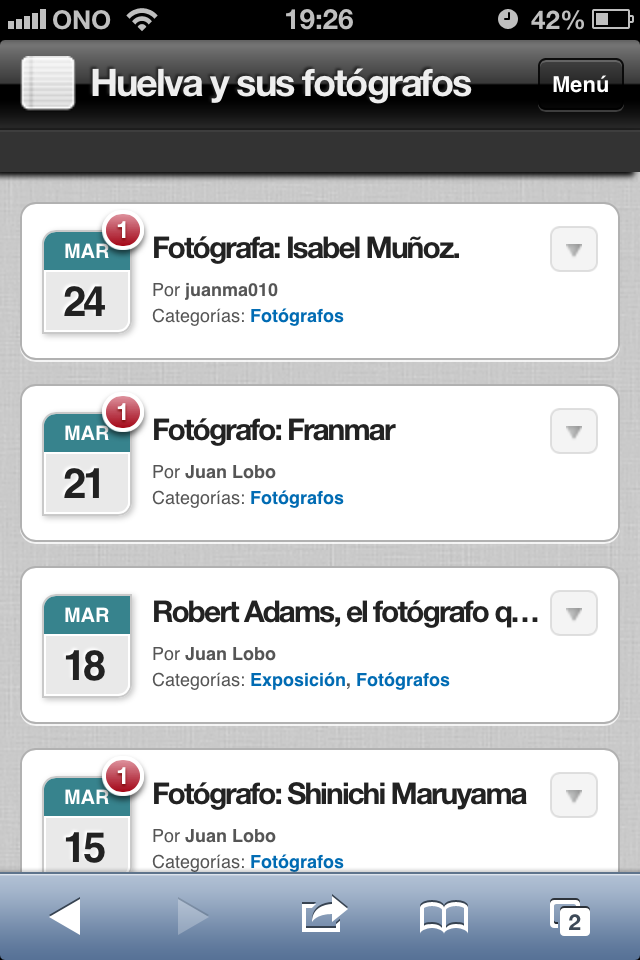Image resolution: width=640 pixels, height=960 pixels.
Task: Select the Exposición category link
Action: pyautogui.click(x=298, y=680)
